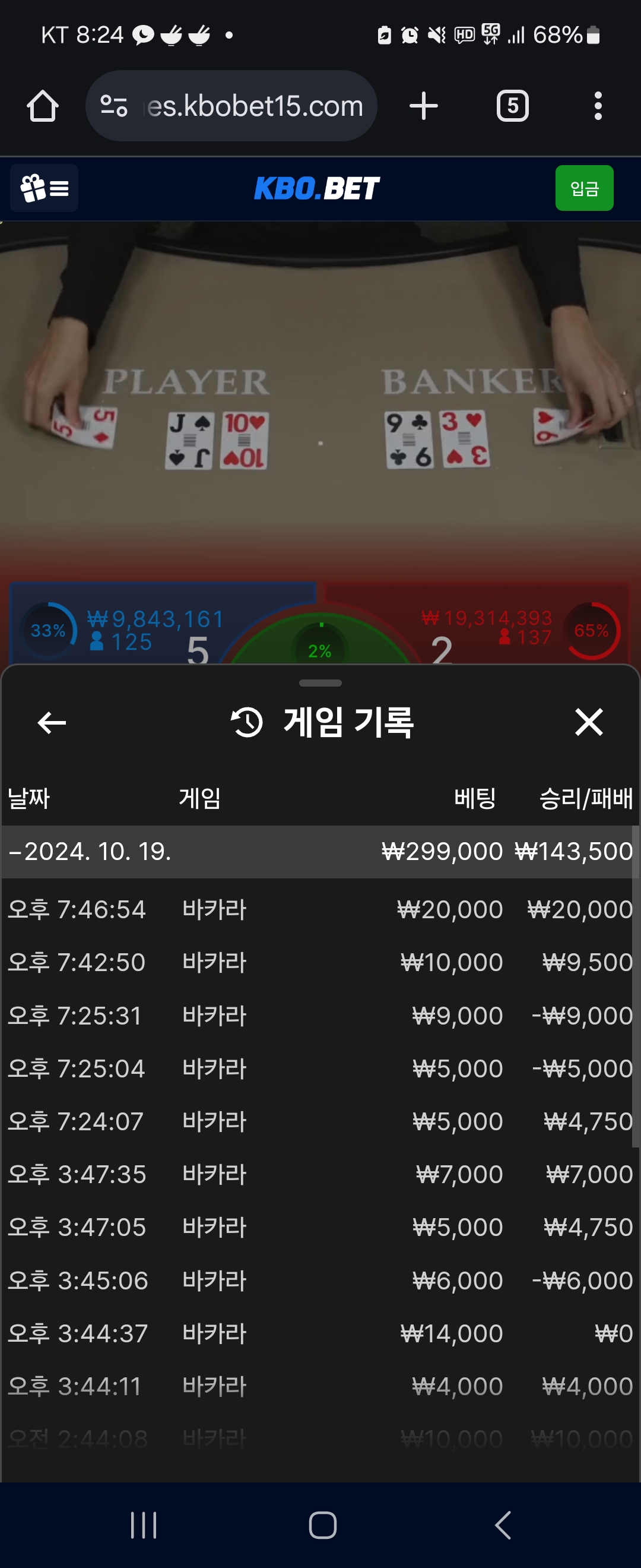Tap the green 입금 deposit button
Viewport: 641px width, 1568px height.
(584, 188)
